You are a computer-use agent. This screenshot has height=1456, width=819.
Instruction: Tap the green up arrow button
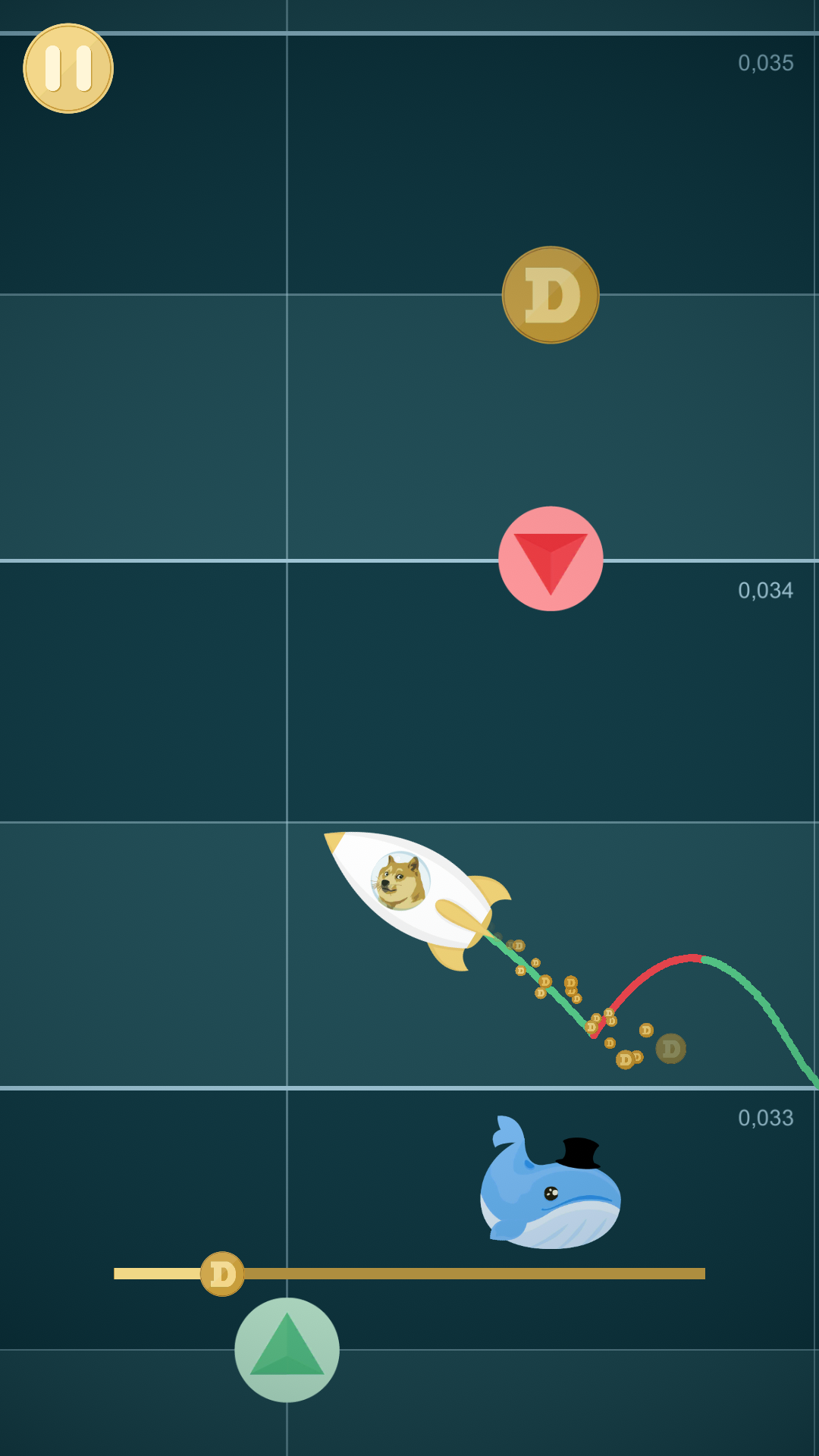[x=287, y=1350]
